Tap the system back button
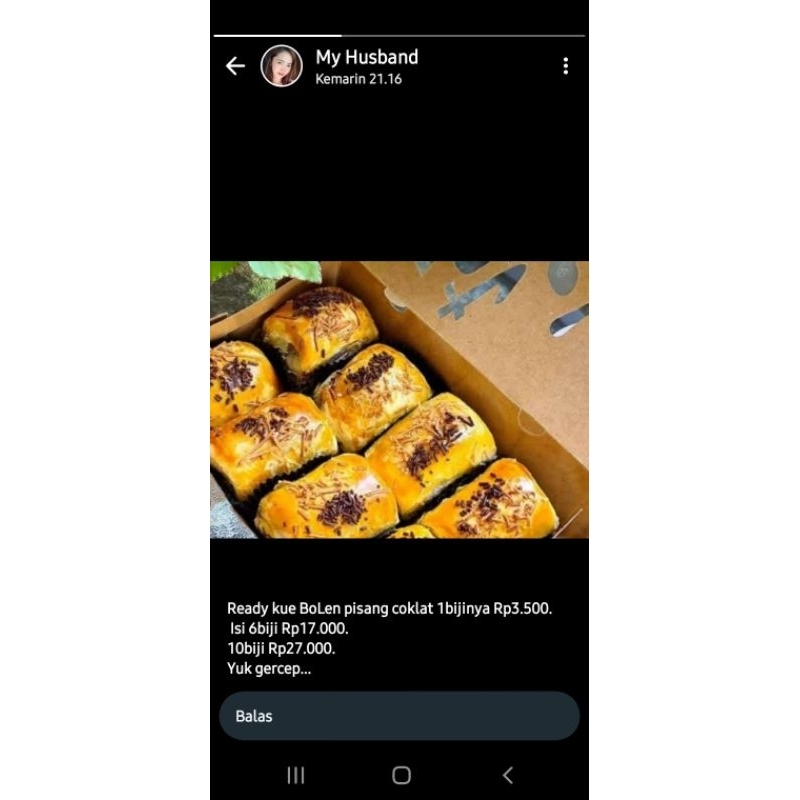Screen dimensions: 800x800 point(507,775)
